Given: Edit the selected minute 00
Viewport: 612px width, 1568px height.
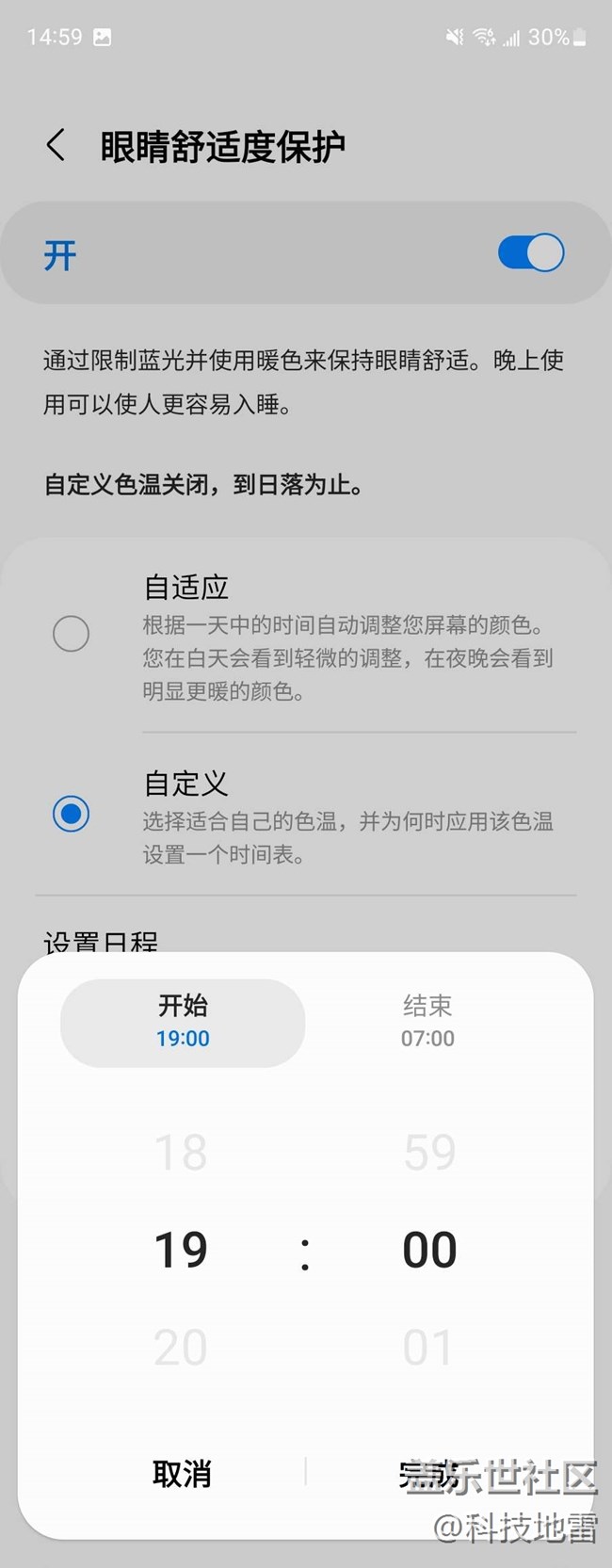Looking at the screenshot, I should click(429, 1250).
